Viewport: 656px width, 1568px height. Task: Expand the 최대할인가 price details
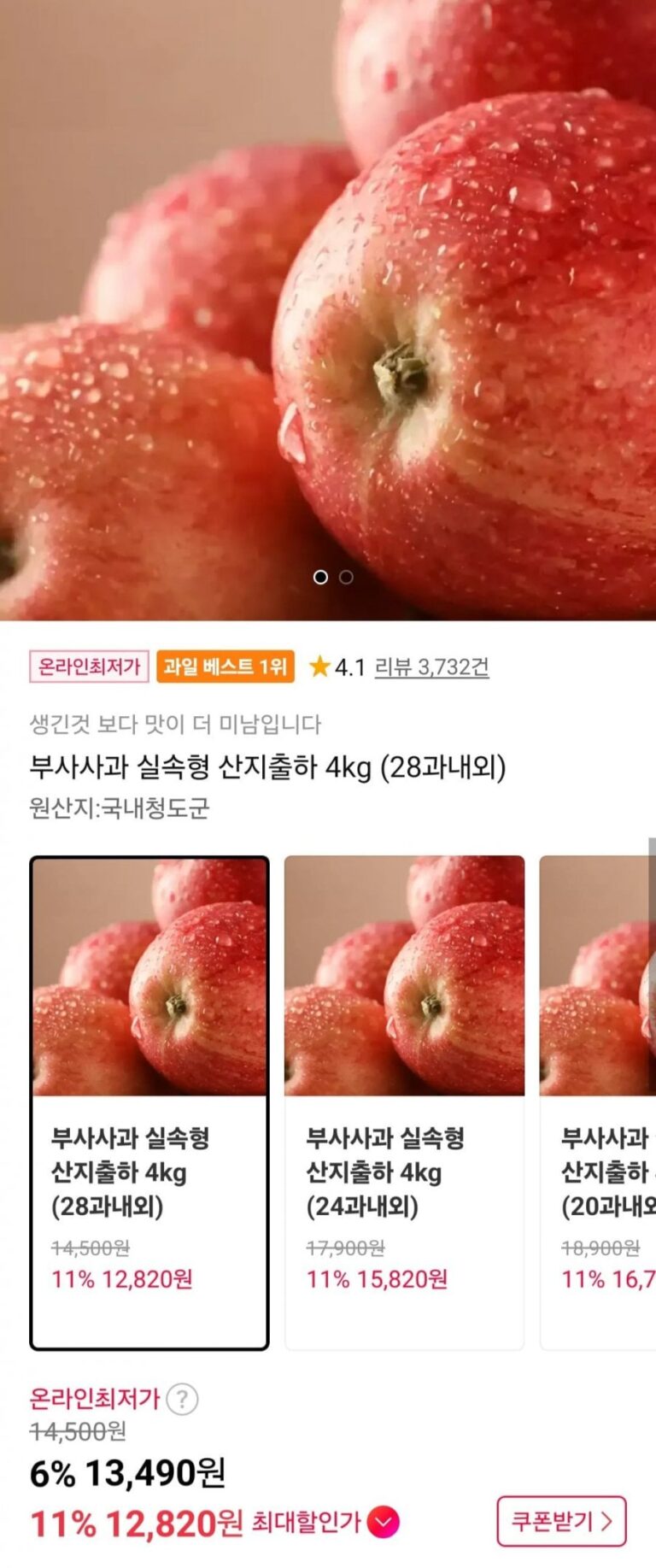click(x=384, y=1522)
